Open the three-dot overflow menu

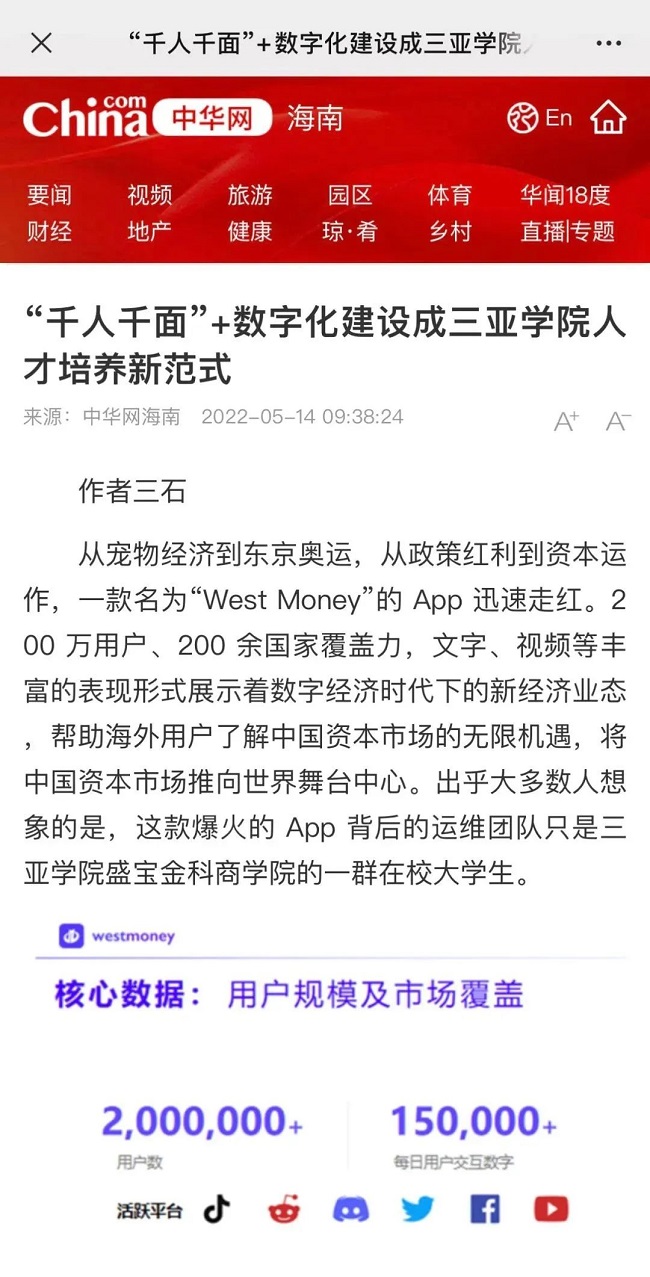(x=608, y=43)
